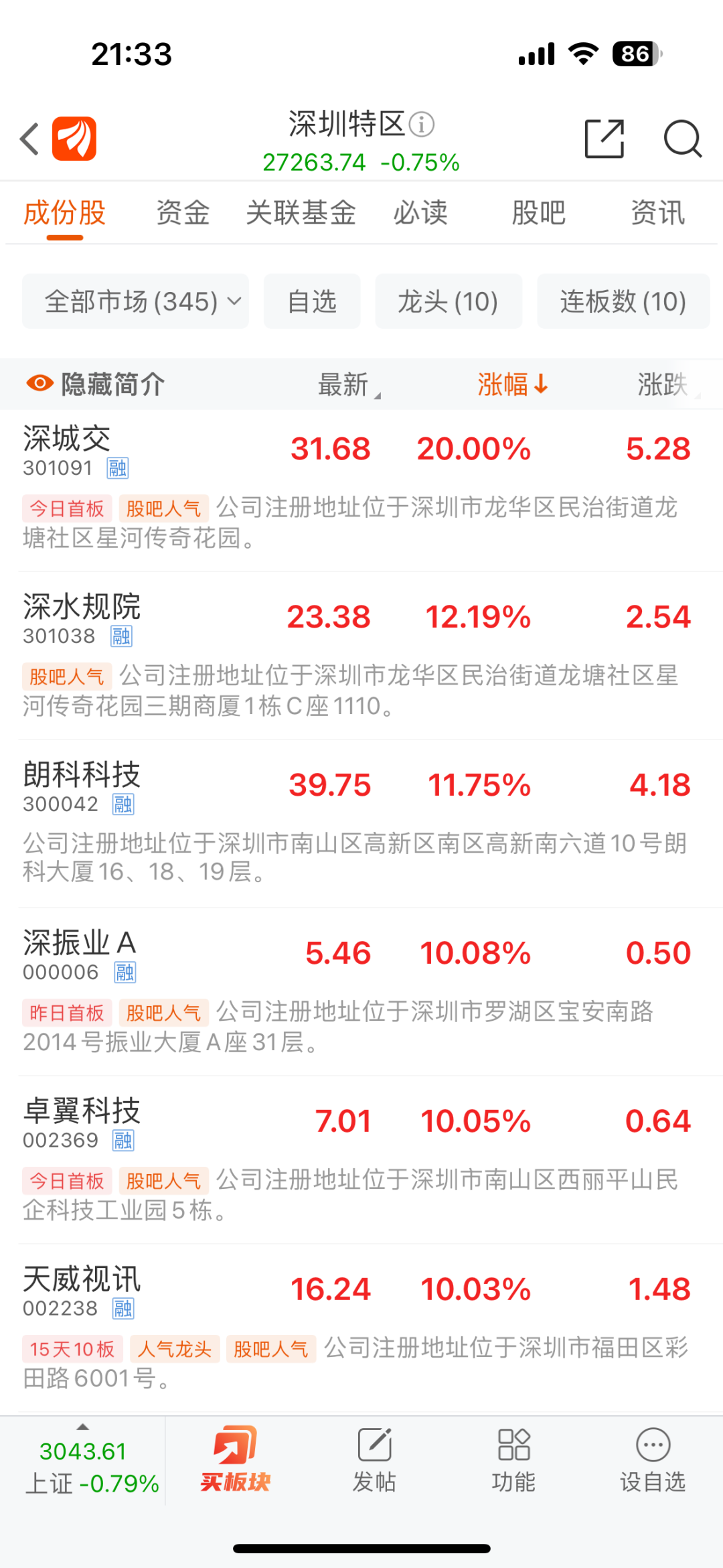Viewport: 723px width, 1568px height.
Task: Tap the 买板块 button
Action: click(235, 1460)
